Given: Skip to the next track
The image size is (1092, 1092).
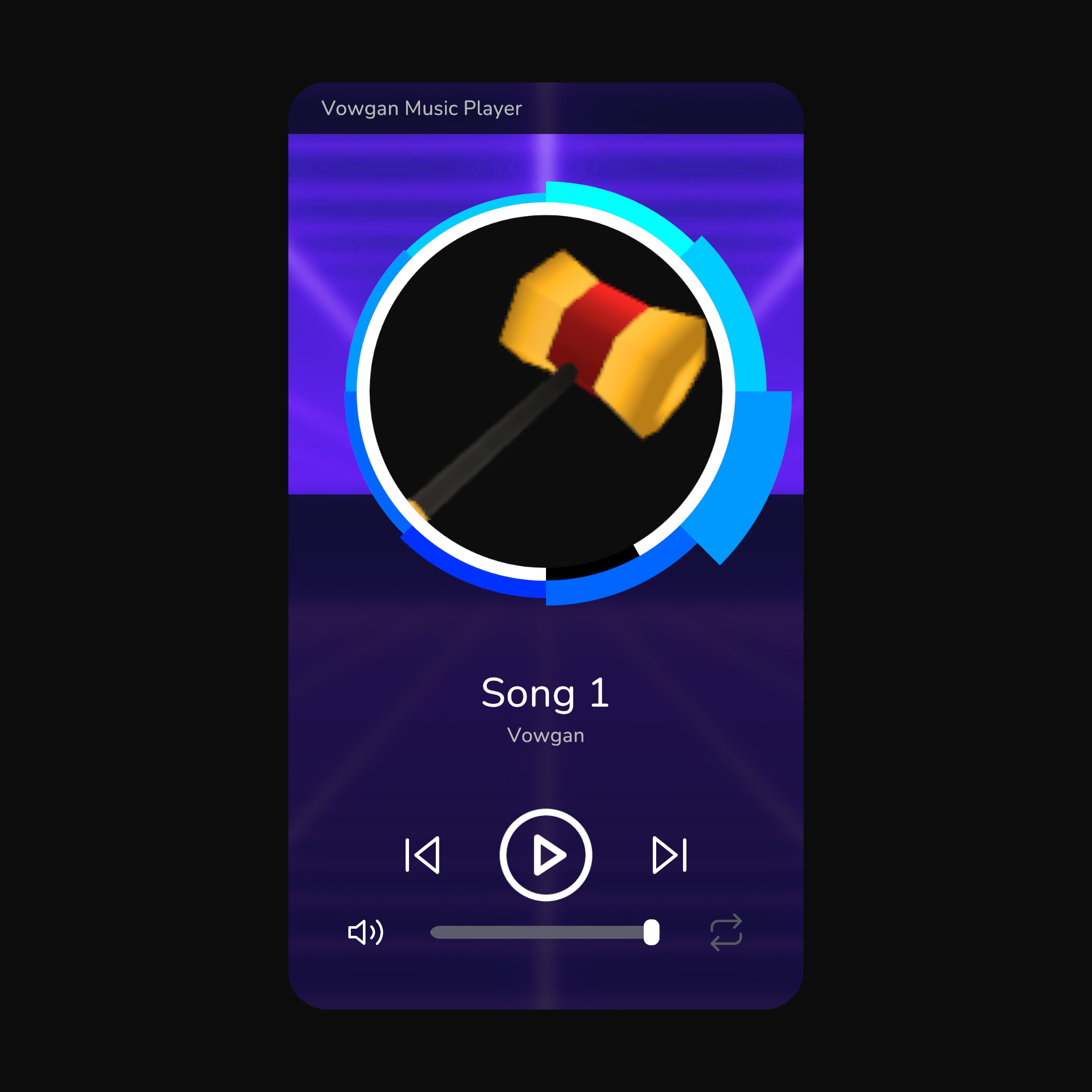Looking at the screenshot, I should [669, 854].
